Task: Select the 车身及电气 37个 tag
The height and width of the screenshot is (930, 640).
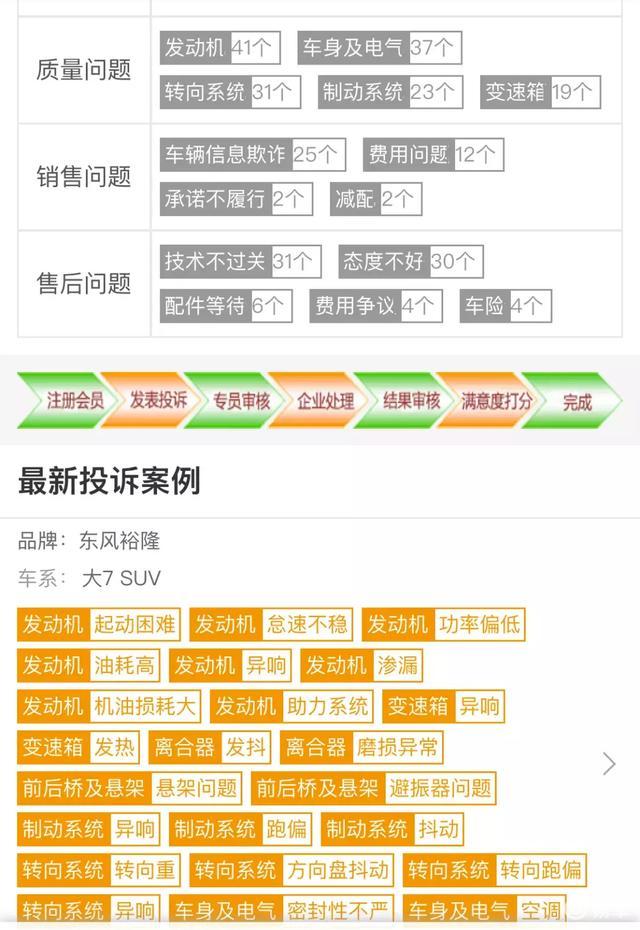Action: [x=379, y=47]
